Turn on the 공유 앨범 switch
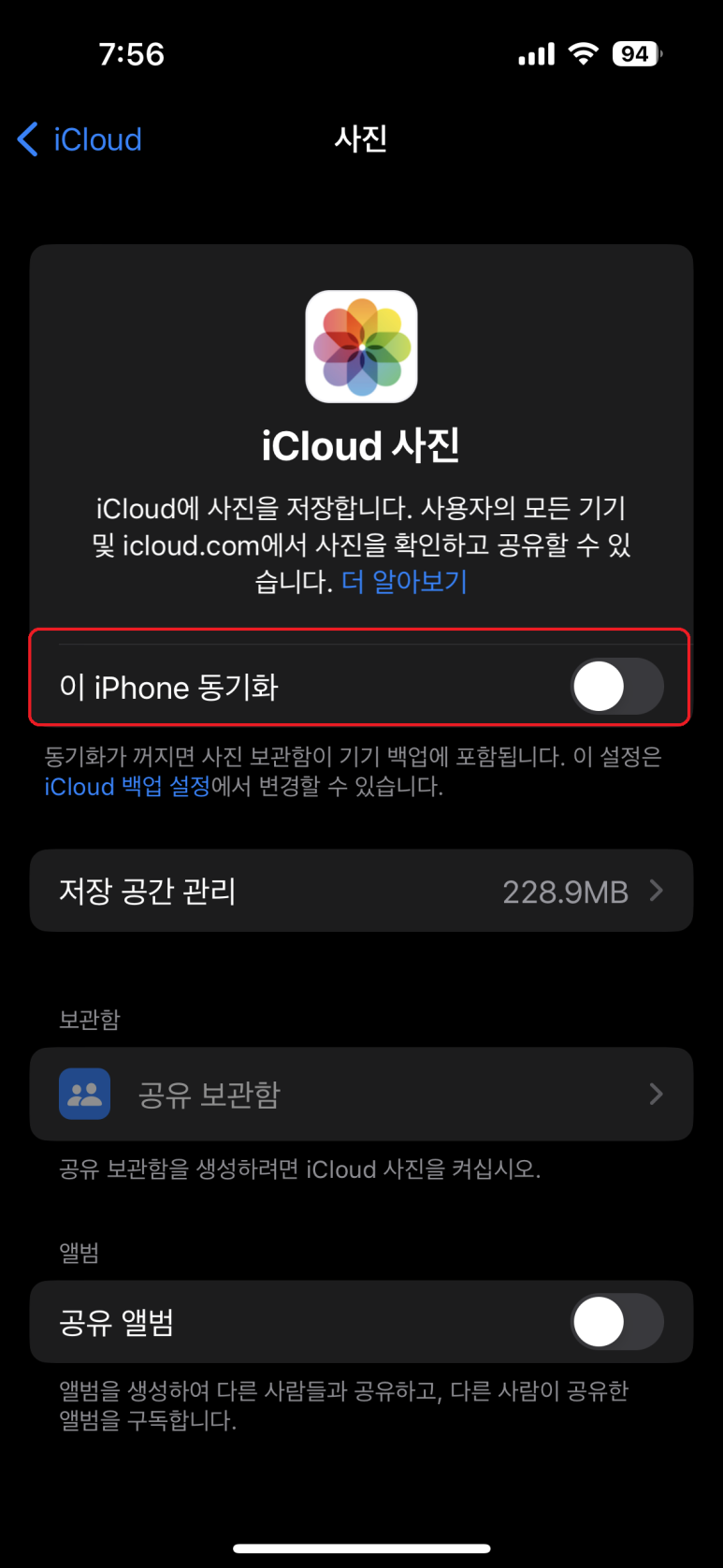 [x=617, y=1321]
